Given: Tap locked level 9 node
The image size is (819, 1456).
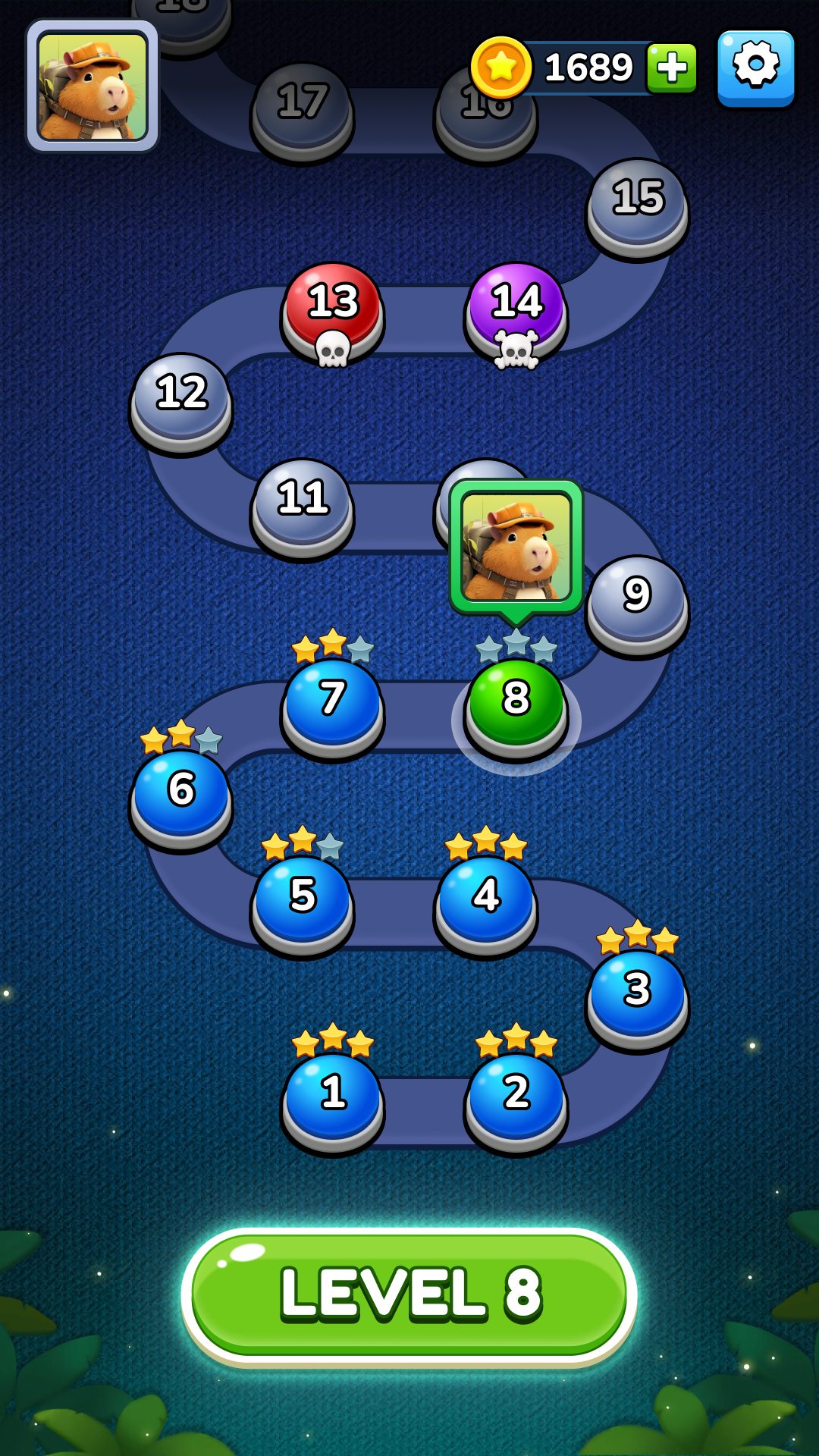Looking at the screenshot, I should click(x=637, y=599).
